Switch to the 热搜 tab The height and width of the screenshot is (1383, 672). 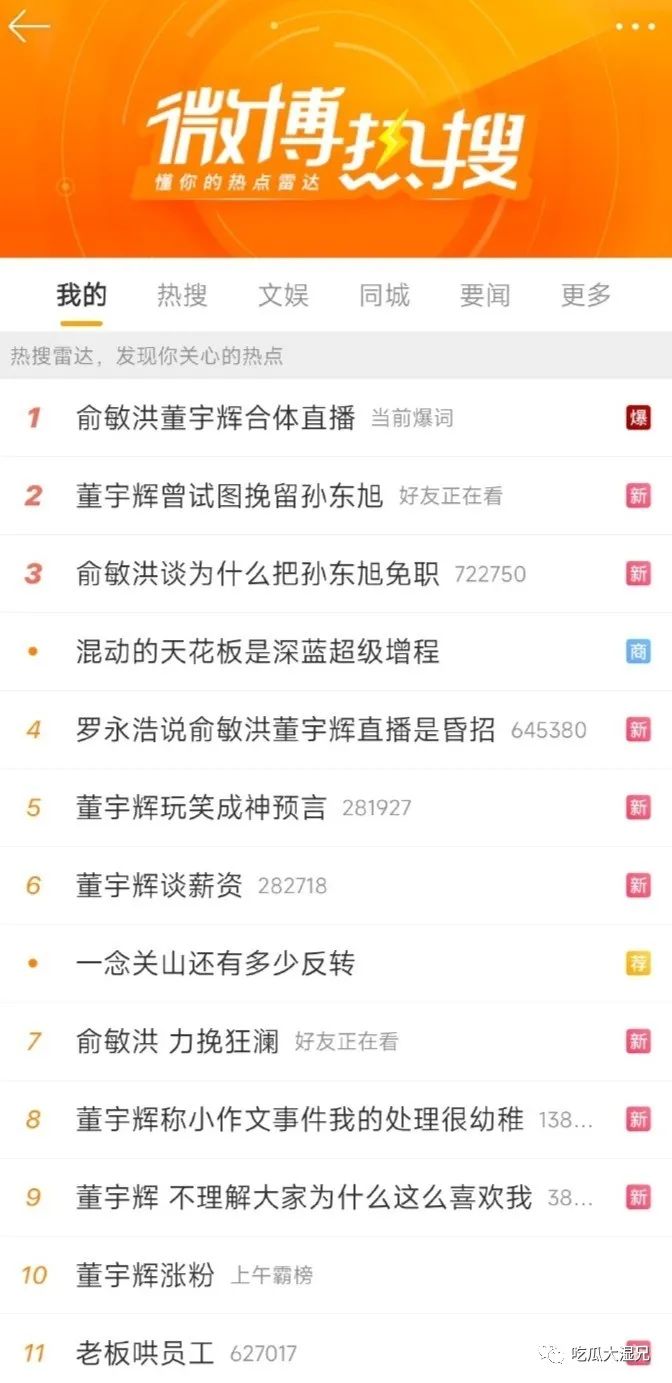coord(182,295)
